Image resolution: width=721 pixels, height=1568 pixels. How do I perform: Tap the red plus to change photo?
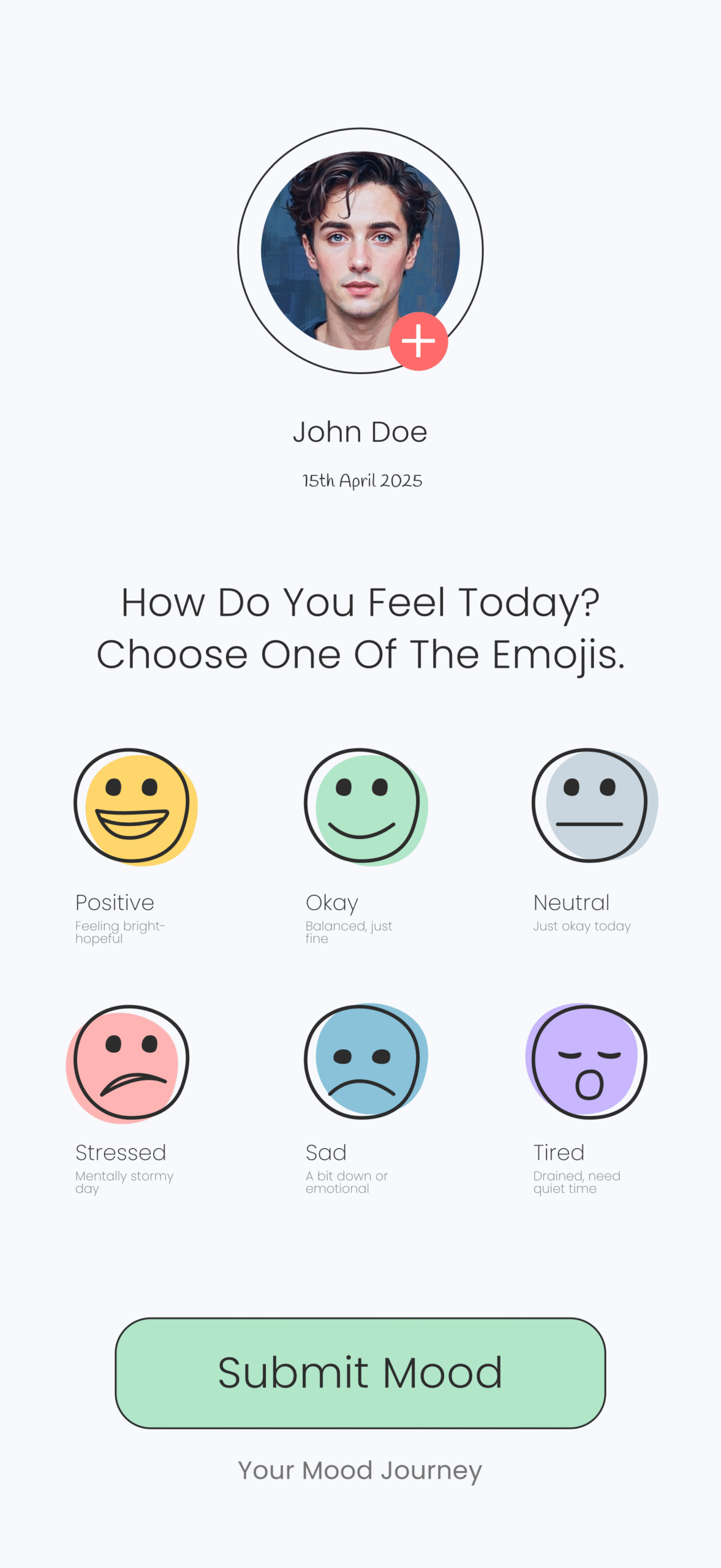(x=418, y=341)
